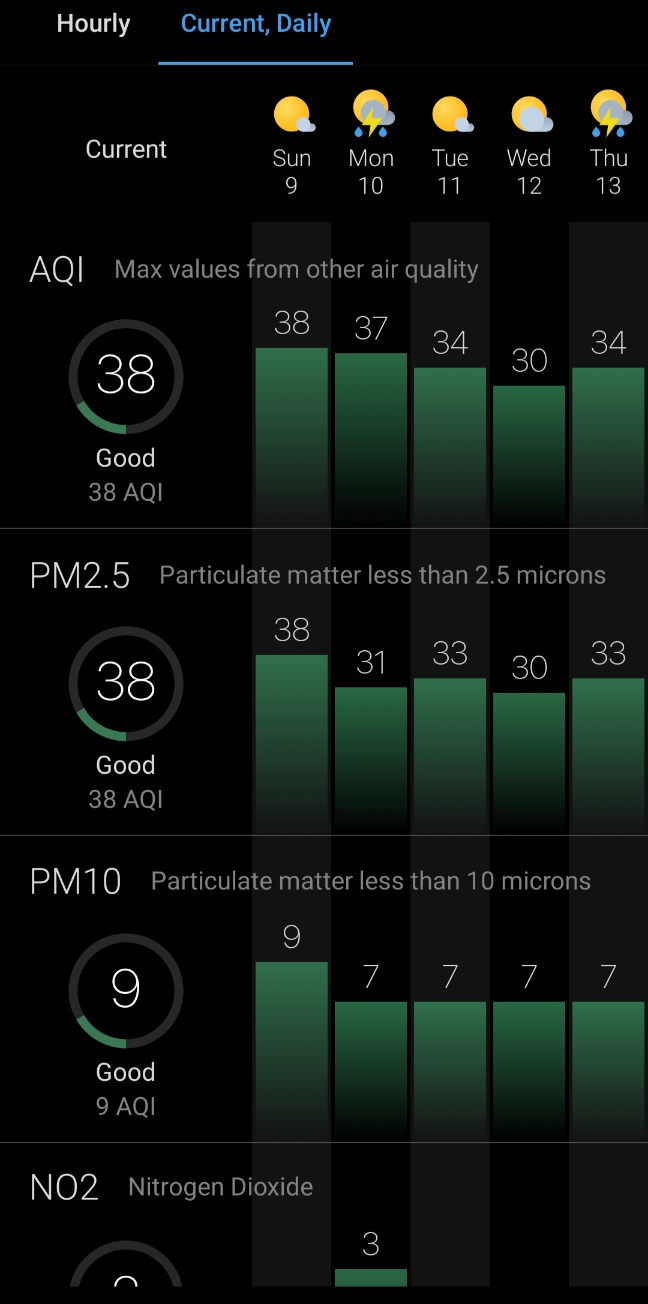Select the Current, Daily tab
Image resolution: width=648 pixels, height=1304 pixels.
(256, 24)
